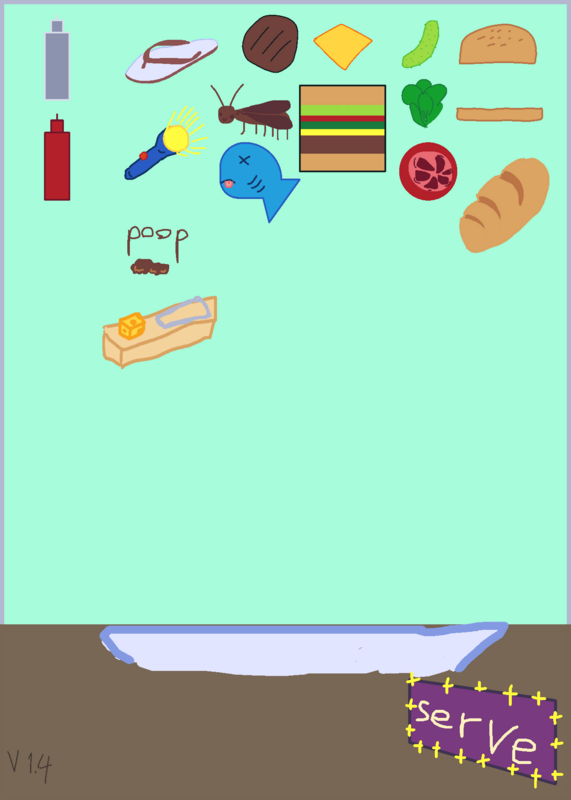The image size is (571, 800).
Task: Choose the yellow cheese slice
Action: tap(343, 46)
